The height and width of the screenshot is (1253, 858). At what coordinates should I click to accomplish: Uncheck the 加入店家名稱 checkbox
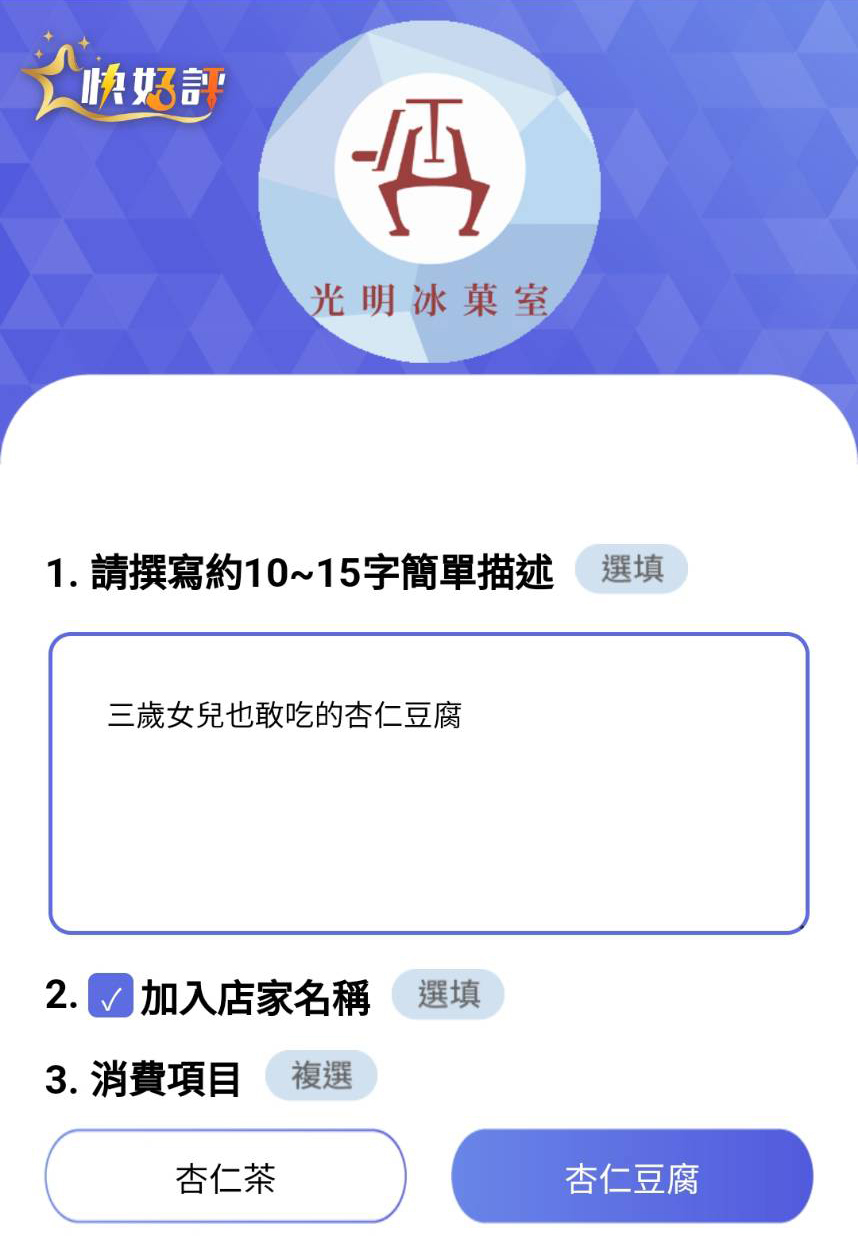[110, 996]
